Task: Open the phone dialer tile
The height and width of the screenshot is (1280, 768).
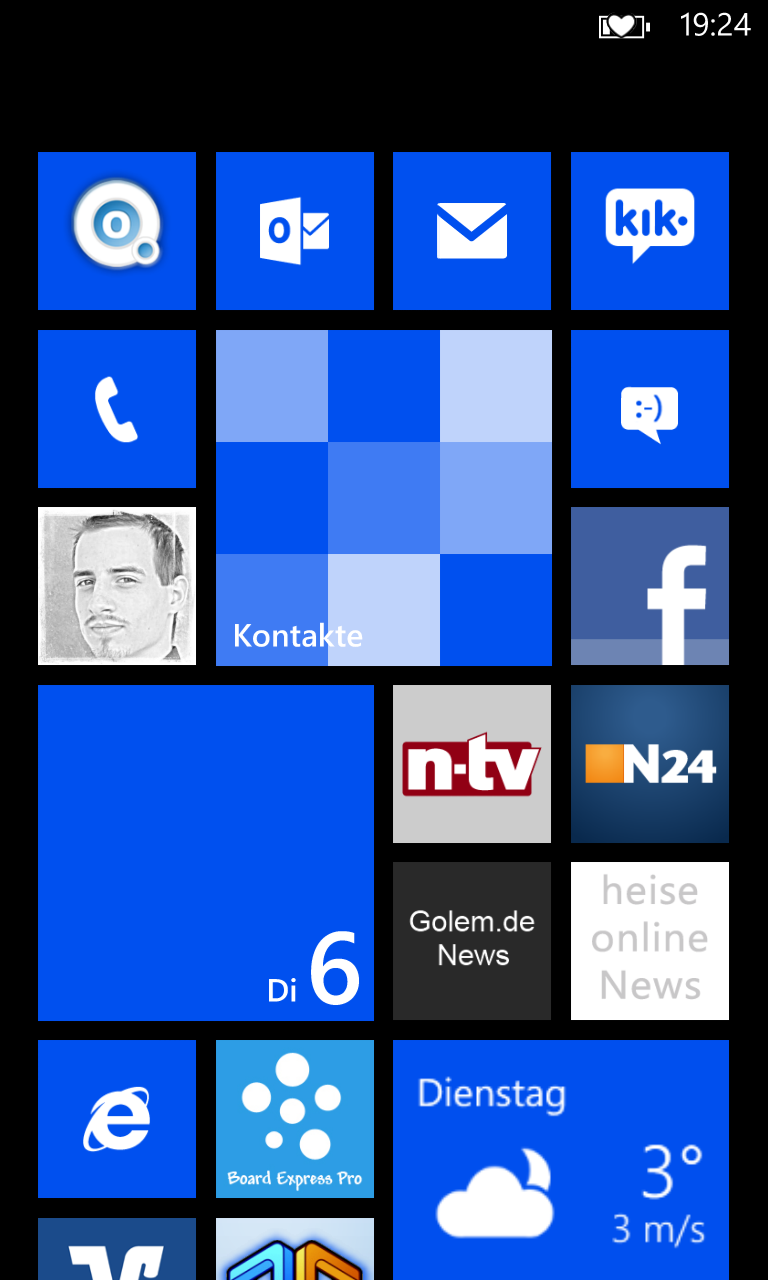Action: tap(117, 409)
